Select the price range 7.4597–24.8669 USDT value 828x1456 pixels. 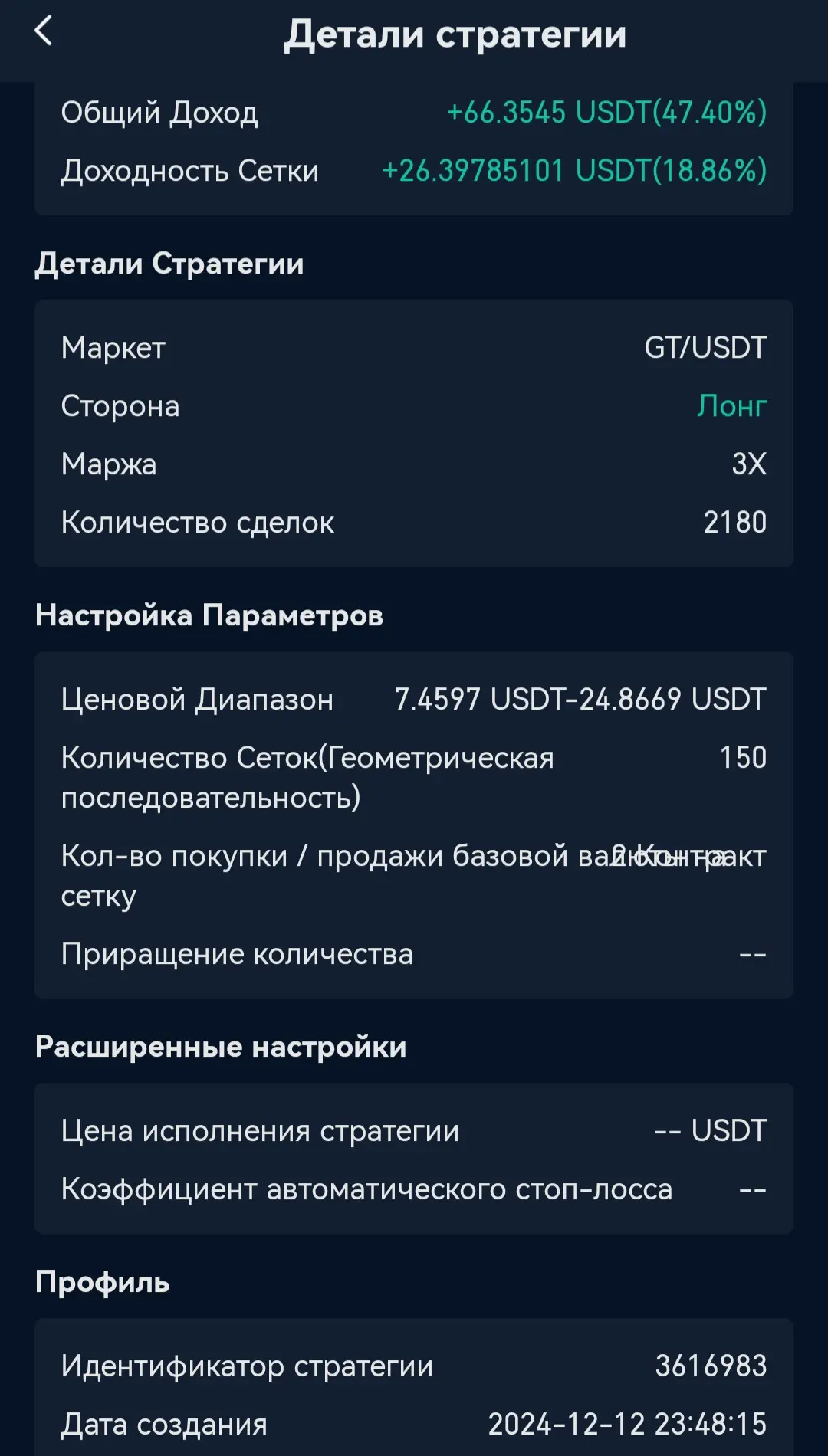[x=580, y=698]
